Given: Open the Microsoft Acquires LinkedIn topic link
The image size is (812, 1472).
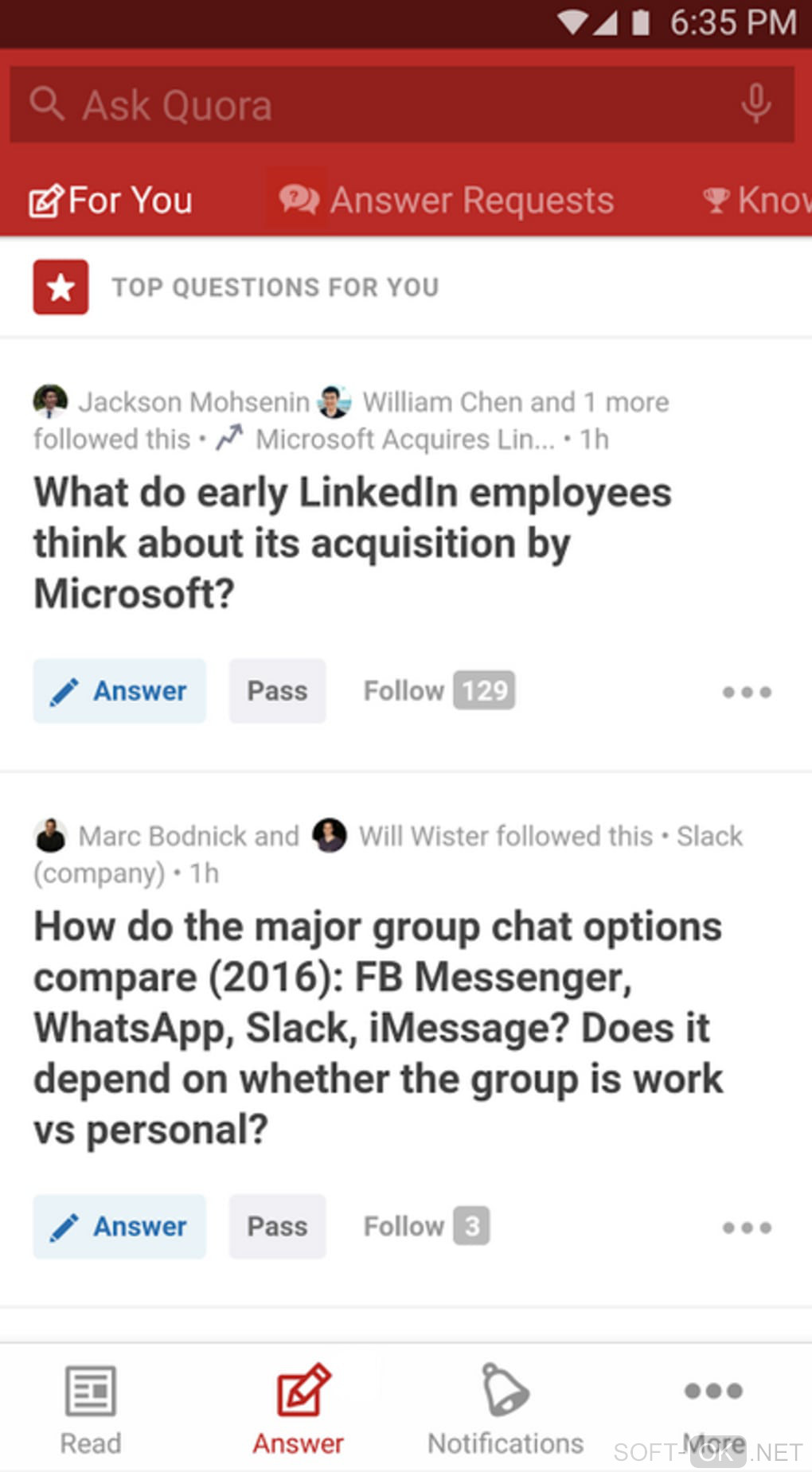Looking at the screenshot, I should point(404,439).
